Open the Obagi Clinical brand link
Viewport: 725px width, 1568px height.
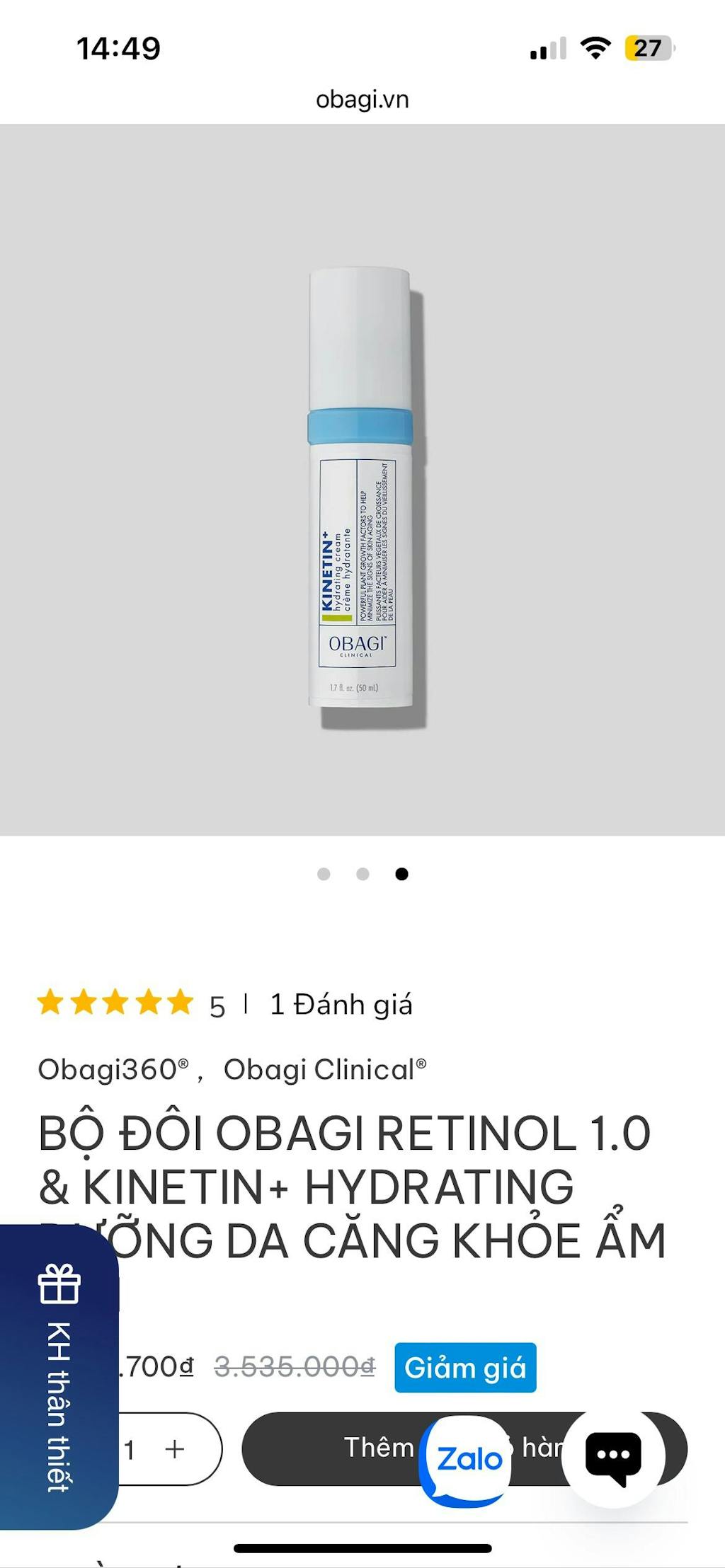[325, 1069]
